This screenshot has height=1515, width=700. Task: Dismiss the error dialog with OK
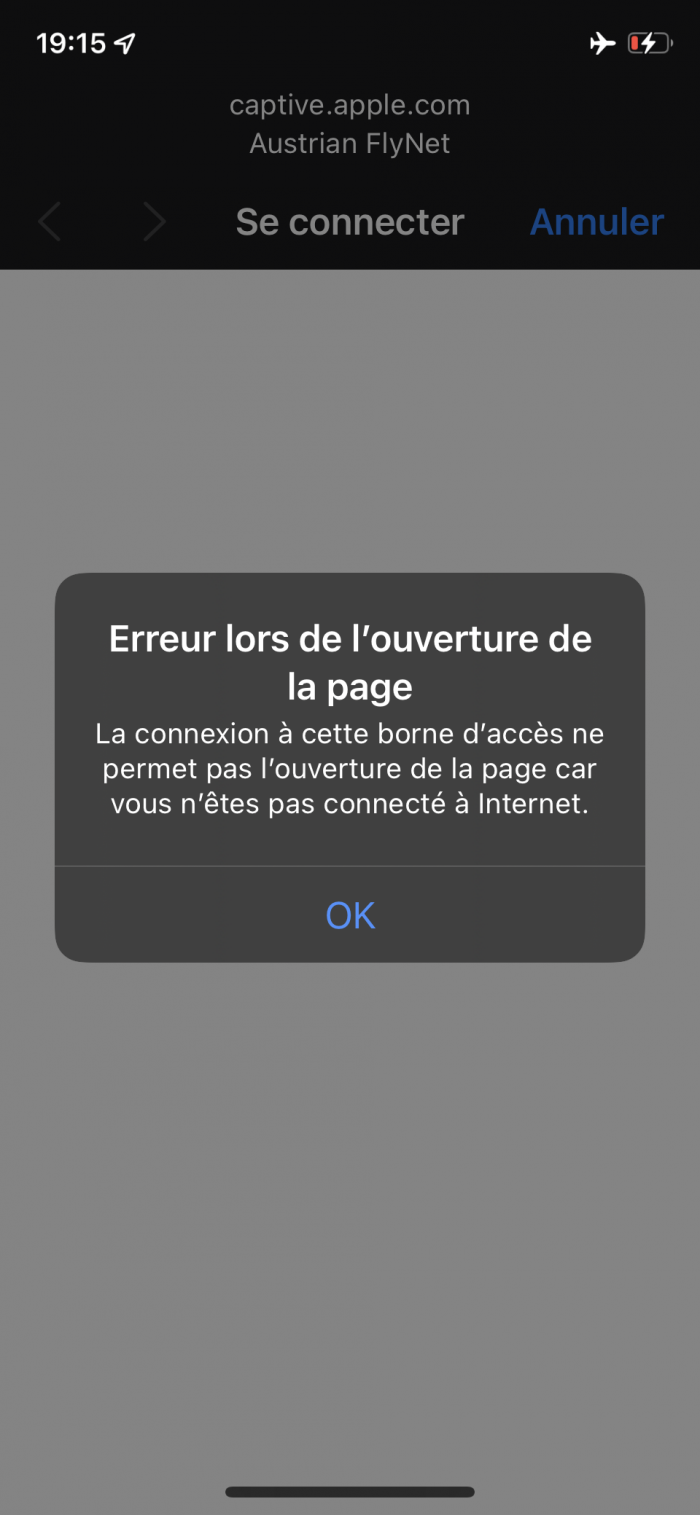click(350, 915)
